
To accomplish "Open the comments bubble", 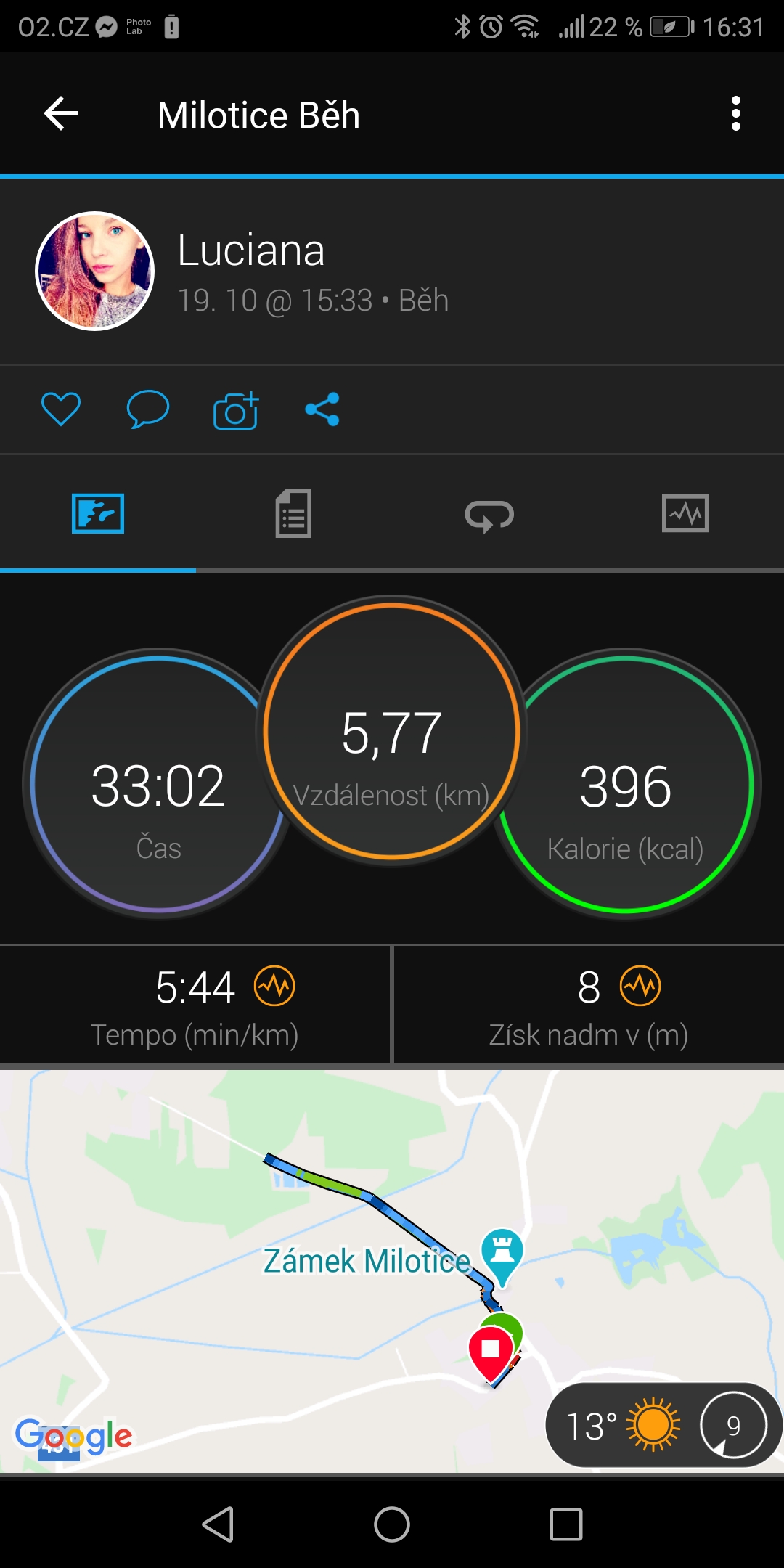I will [x=148, y=409].
